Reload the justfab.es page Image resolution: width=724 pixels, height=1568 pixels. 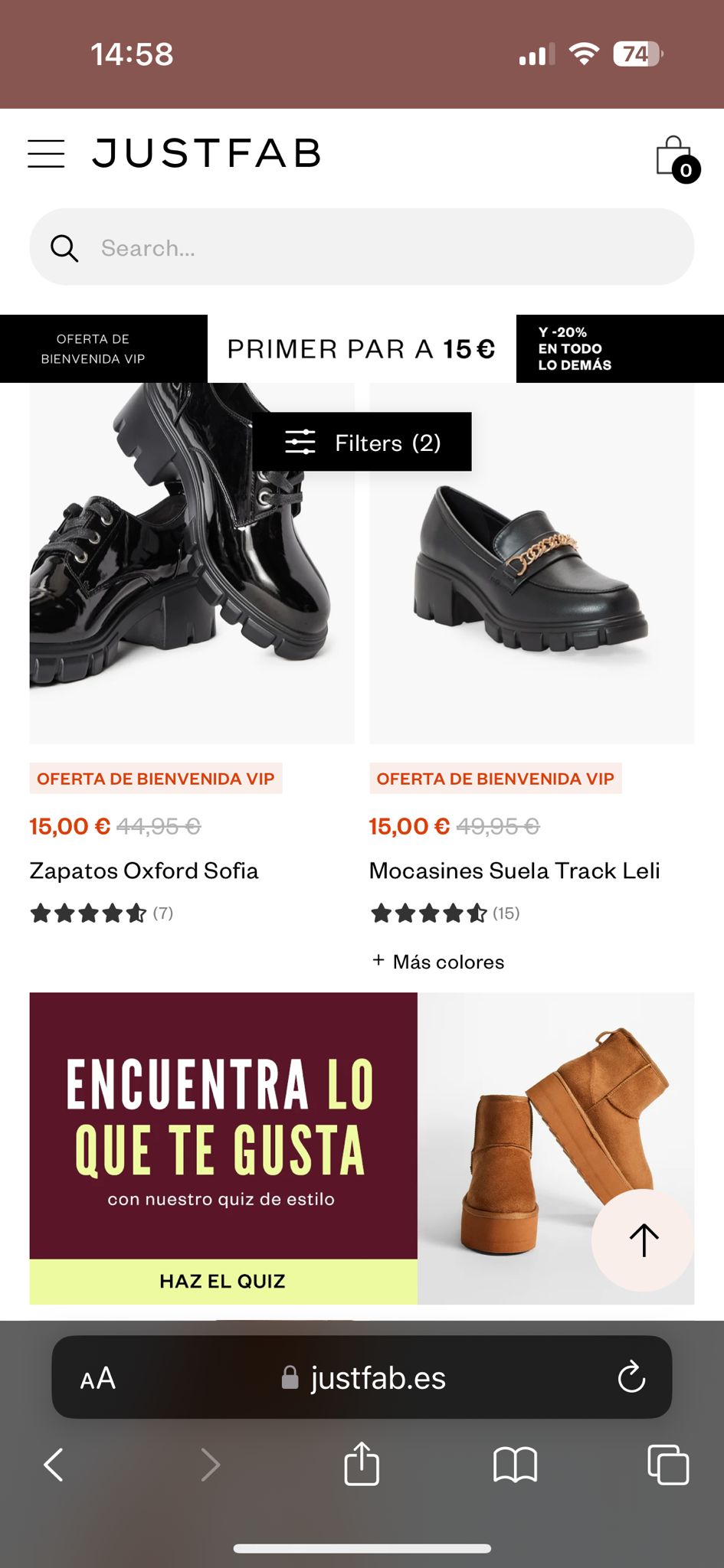pos(631,1377)
